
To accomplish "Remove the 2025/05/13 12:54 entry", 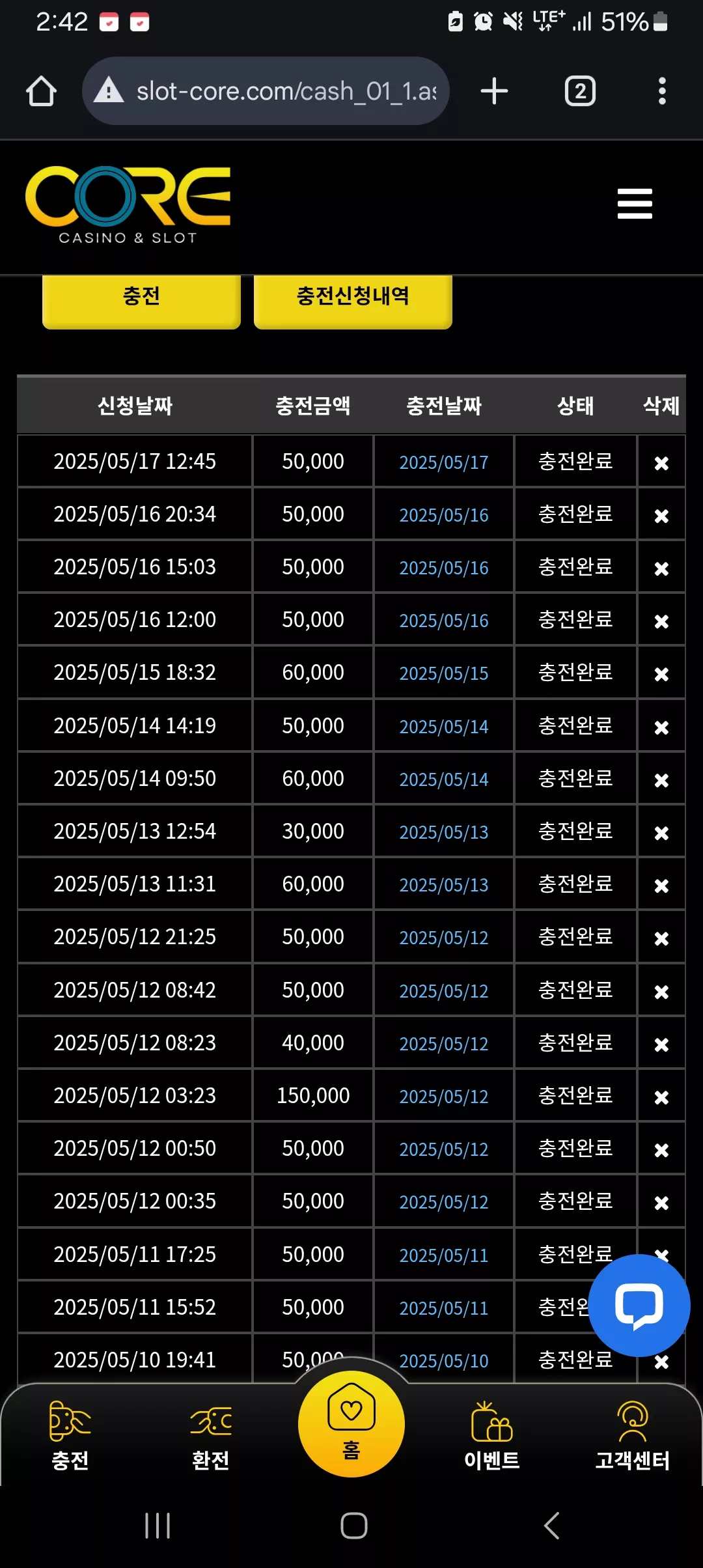I will 661,833.
